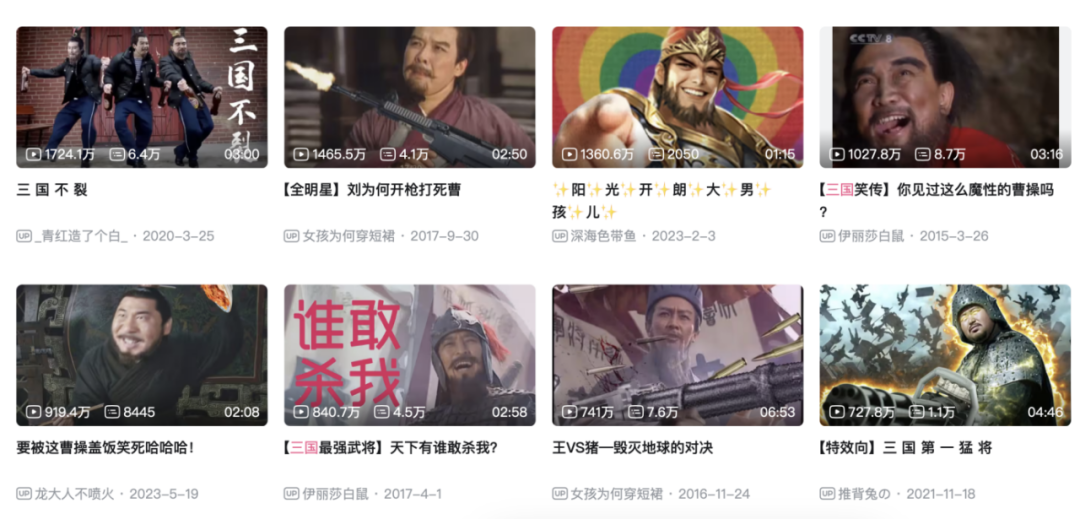Open the 阳光开朗大男孩儿 video
The image size is (1080, 519).
677,97
